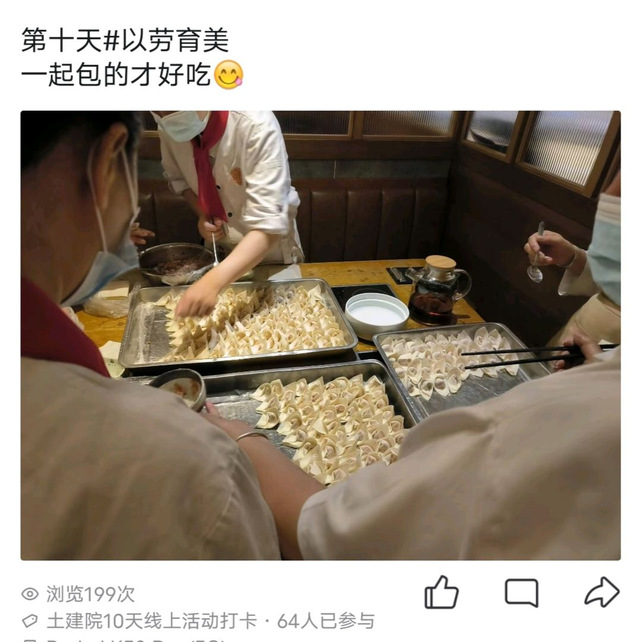The height and width of the screenshot is (642, 639).
Task: Open the dumpling-making photo full screen
Action: coord(320,335)
